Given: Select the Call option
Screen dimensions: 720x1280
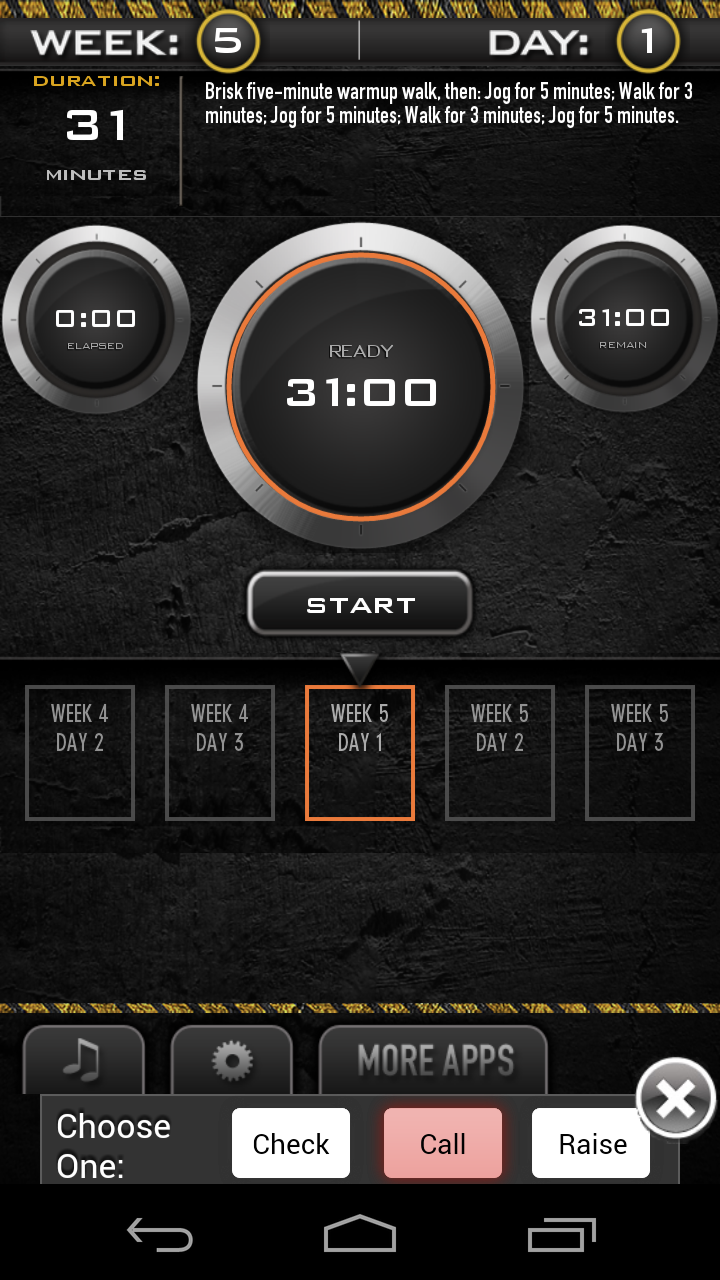Looking at the screenshot, I should click(442, 1143).
